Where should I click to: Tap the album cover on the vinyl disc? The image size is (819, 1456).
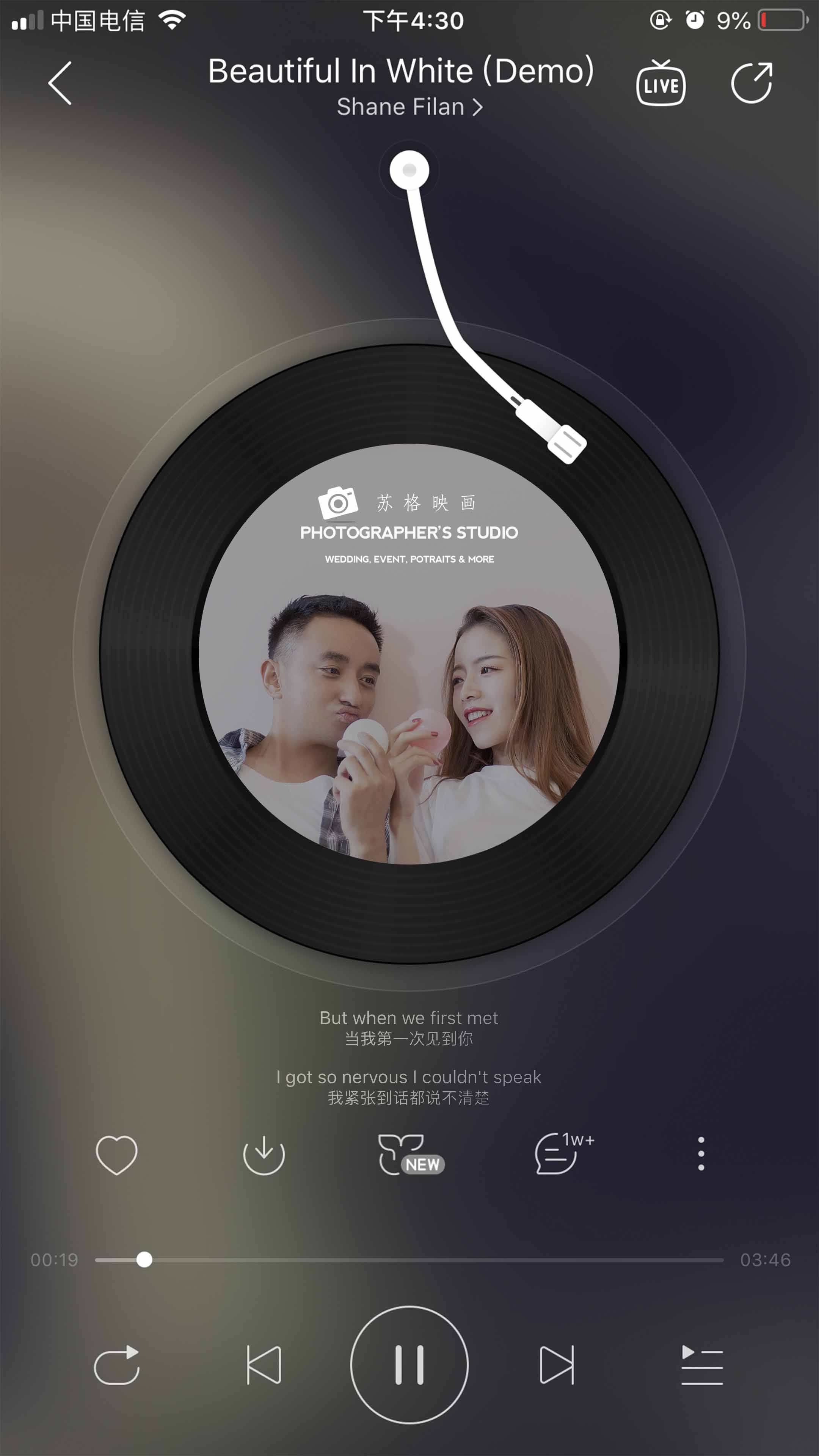point(409,654)
